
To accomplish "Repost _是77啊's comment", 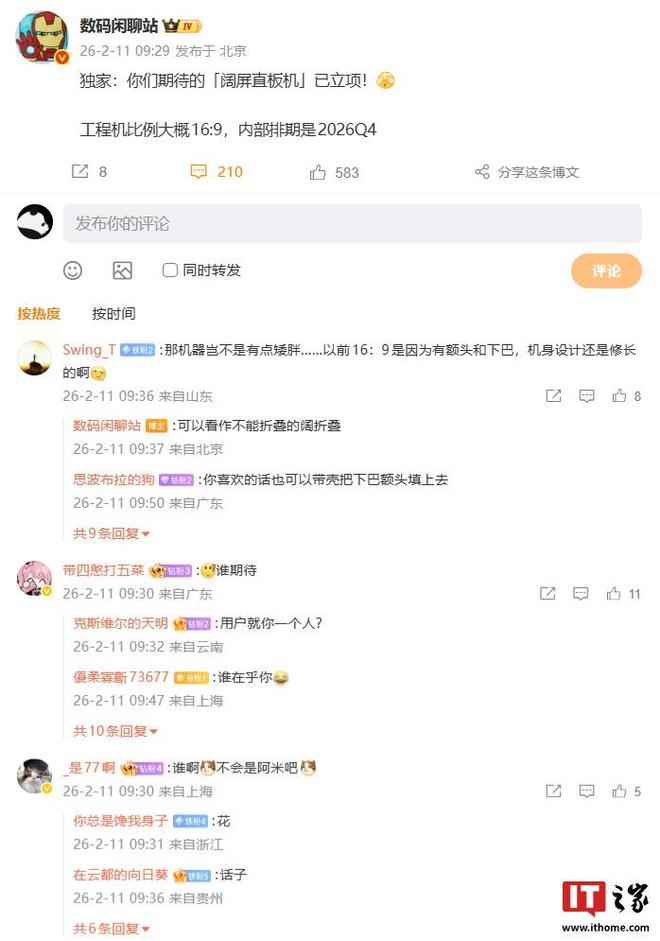I will point(553,791).
